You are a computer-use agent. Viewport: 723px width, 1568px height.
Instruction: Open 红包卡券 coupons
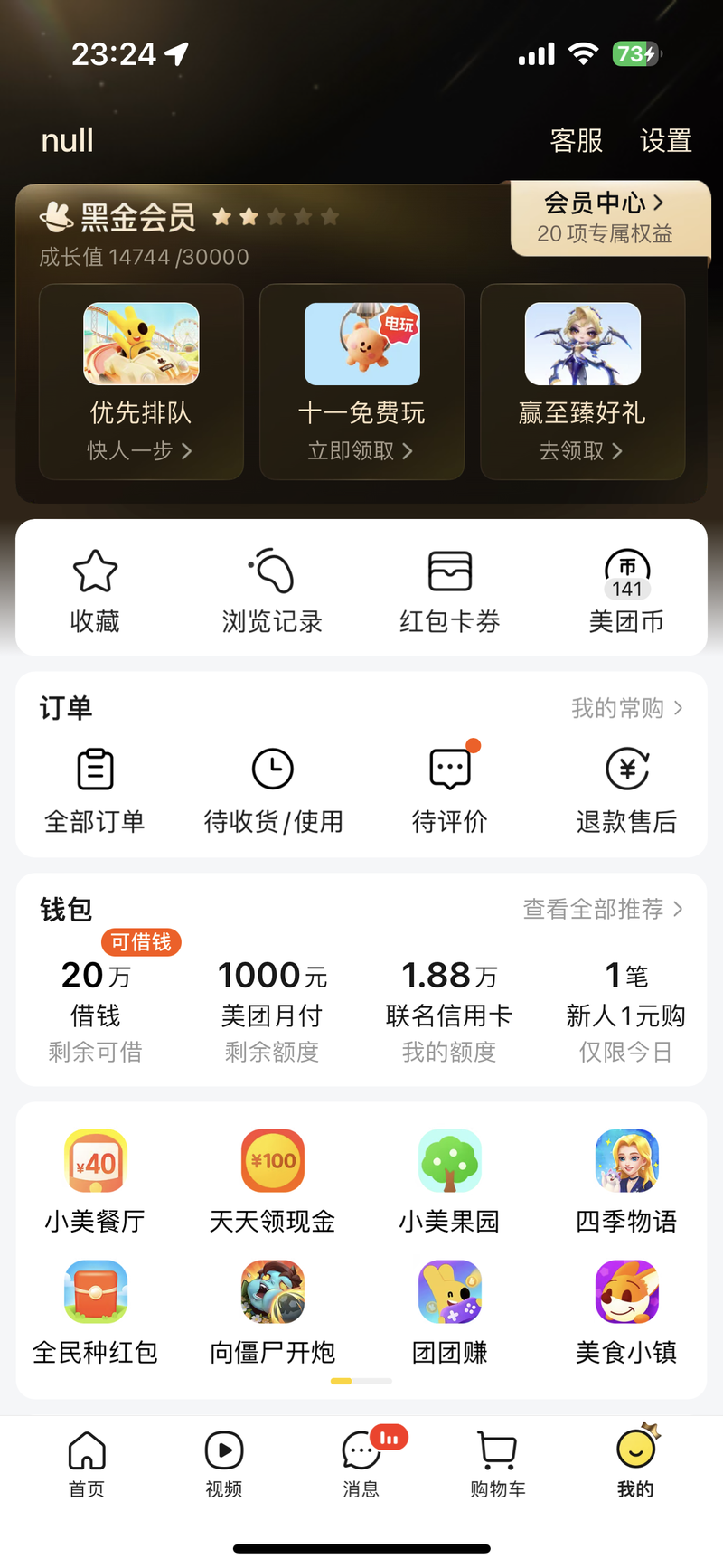coord(449,590)
